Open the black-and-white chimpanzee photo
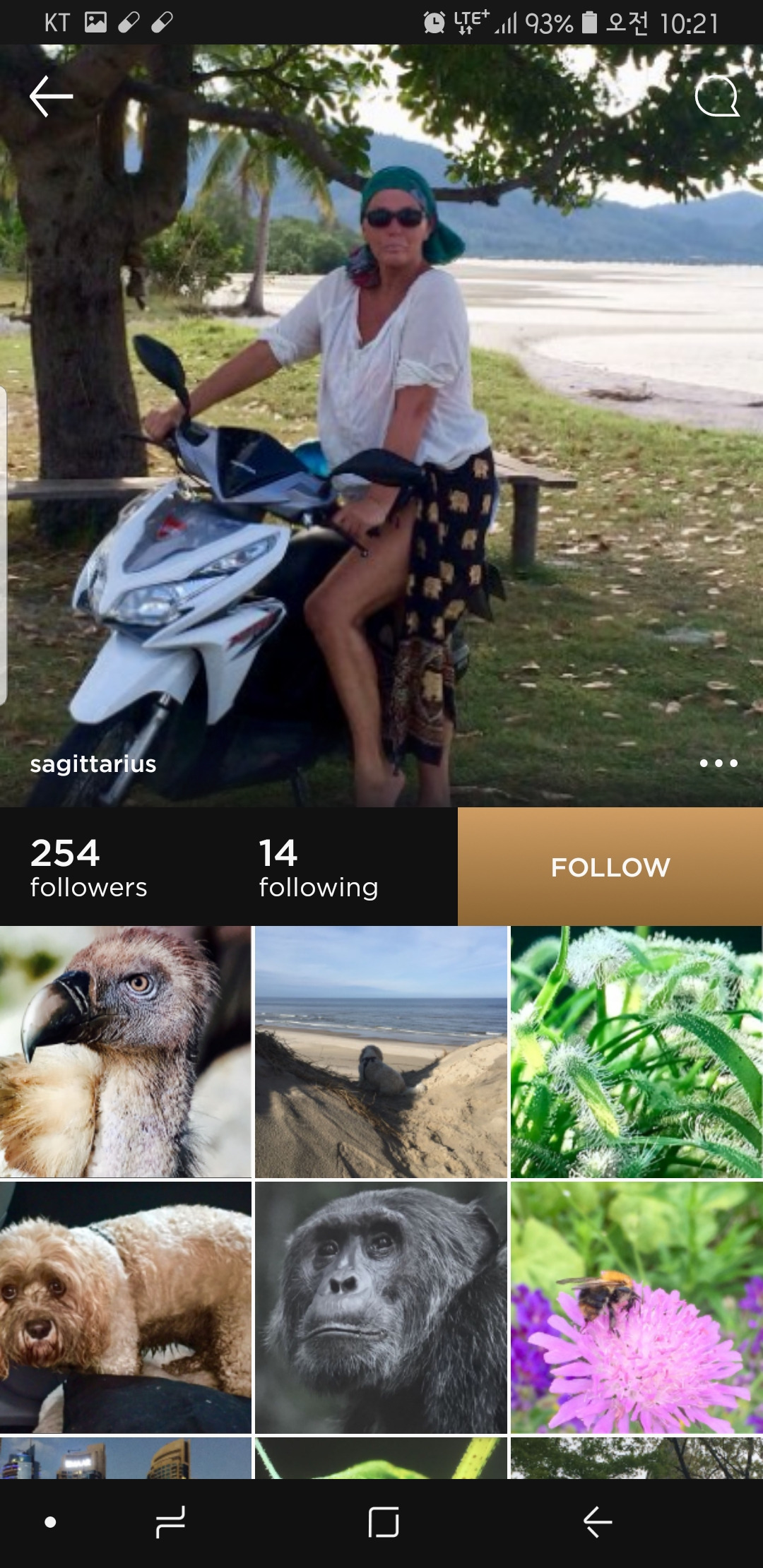 (x=381, y=1307)
